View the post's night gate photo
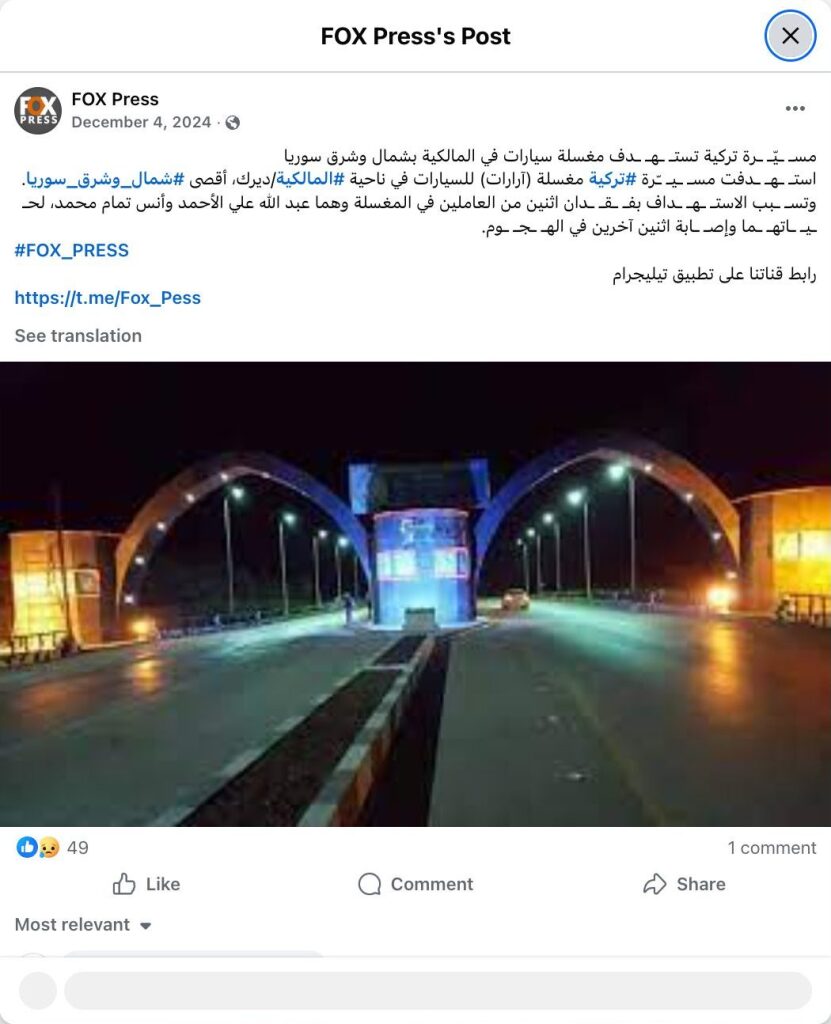Image resolution: width=831 pixels, height=1024 pixels. point(415,593)
